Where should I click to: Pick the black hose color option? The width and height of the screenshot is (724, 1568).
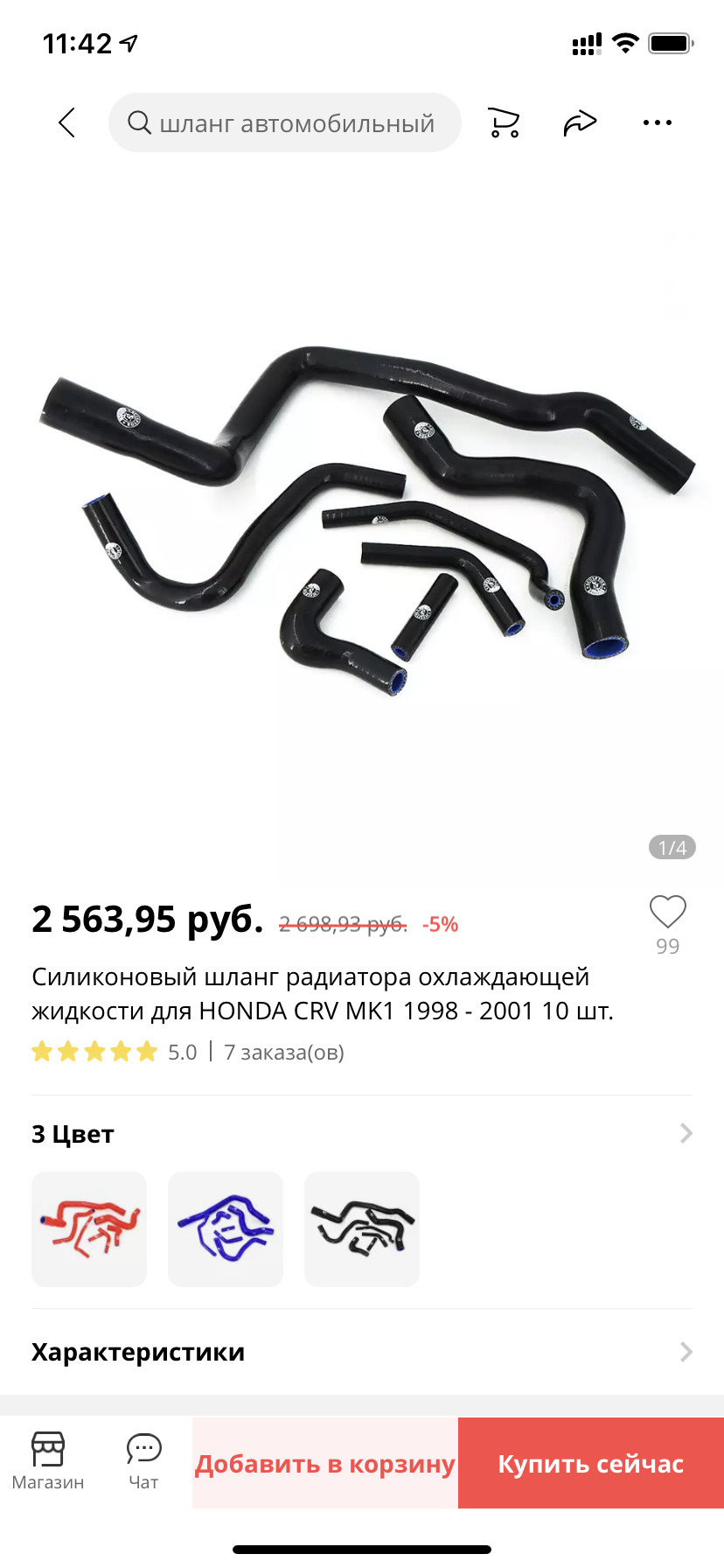click(362, 1228)
